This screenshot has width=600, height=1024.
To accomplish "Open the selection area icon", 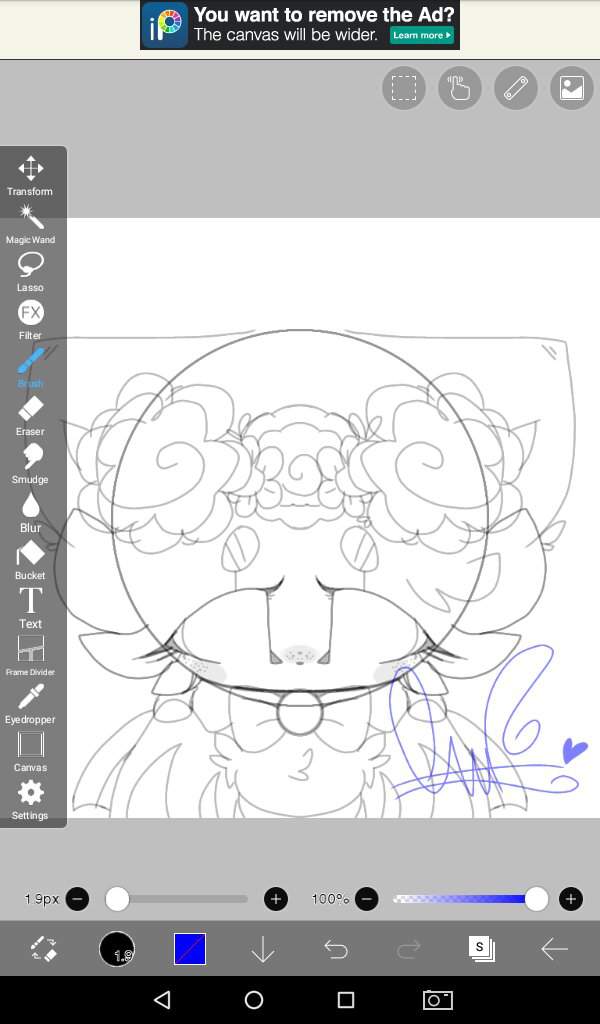I will (404, 88).
